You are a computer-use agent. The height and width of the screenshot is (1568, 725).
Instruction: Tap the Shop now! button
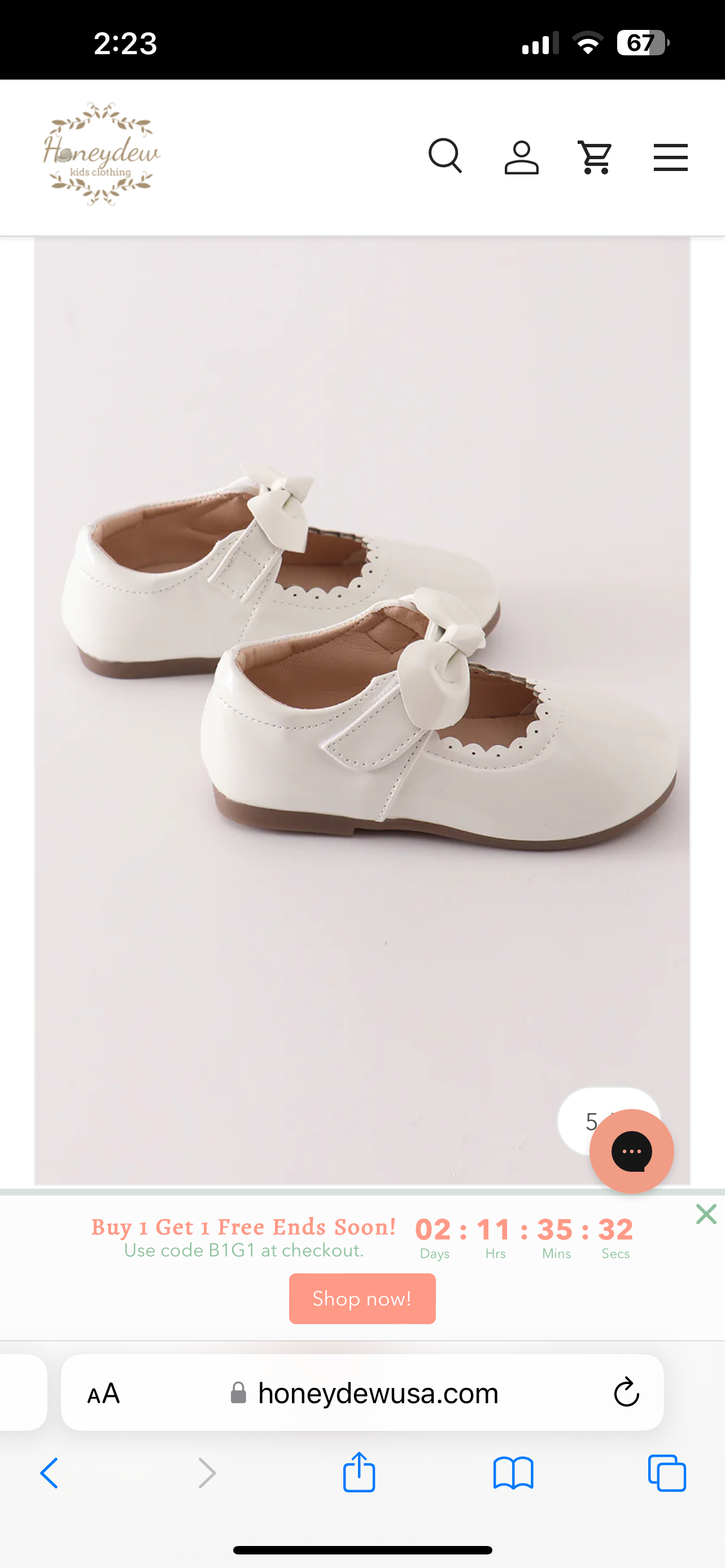362,1298
